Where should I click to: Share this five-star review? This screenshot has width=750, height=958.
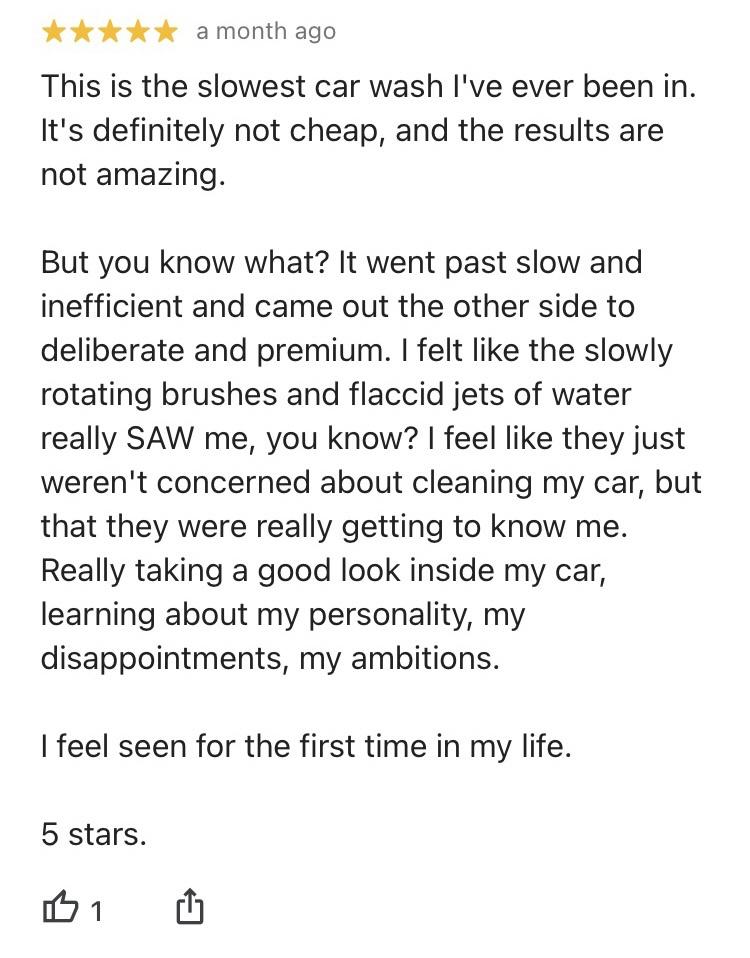190,908
